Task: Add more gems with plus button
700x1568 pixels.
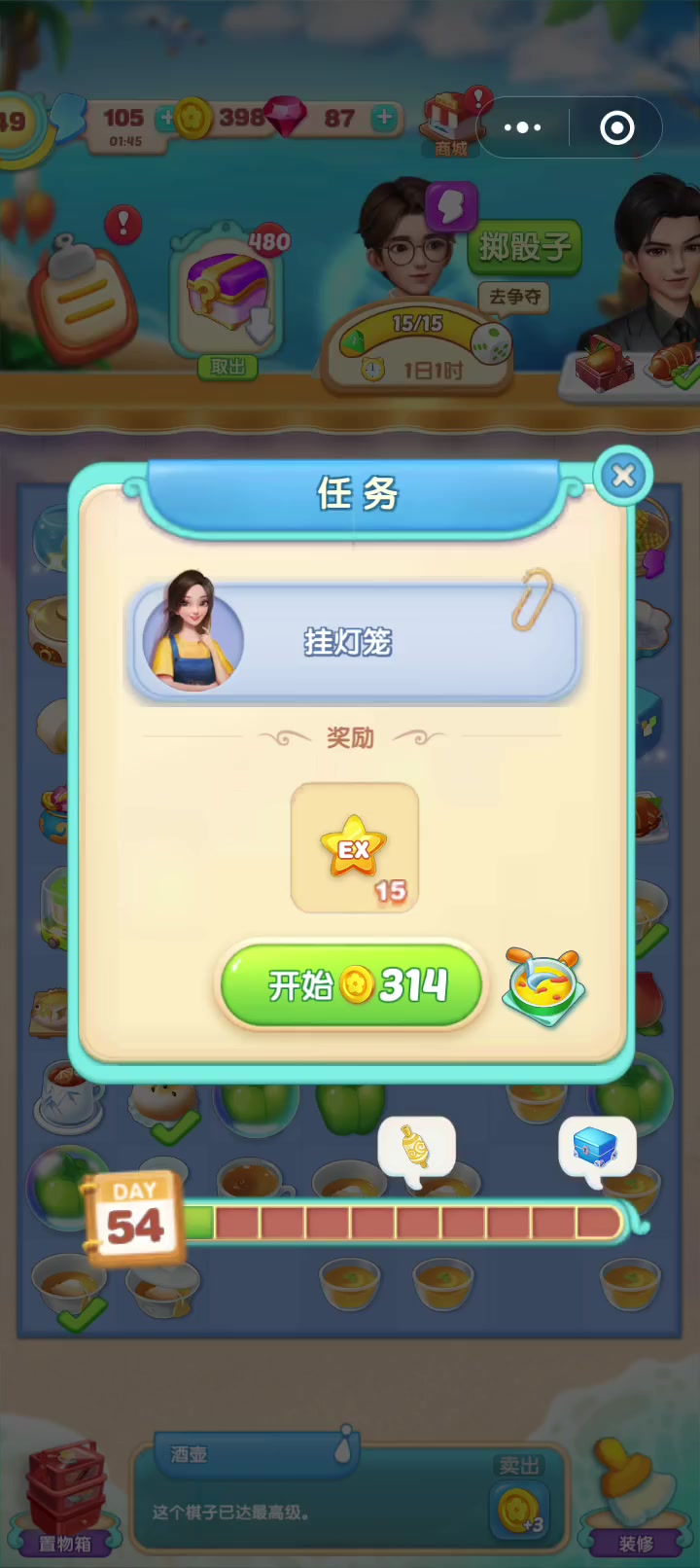Action: [385, 118]
